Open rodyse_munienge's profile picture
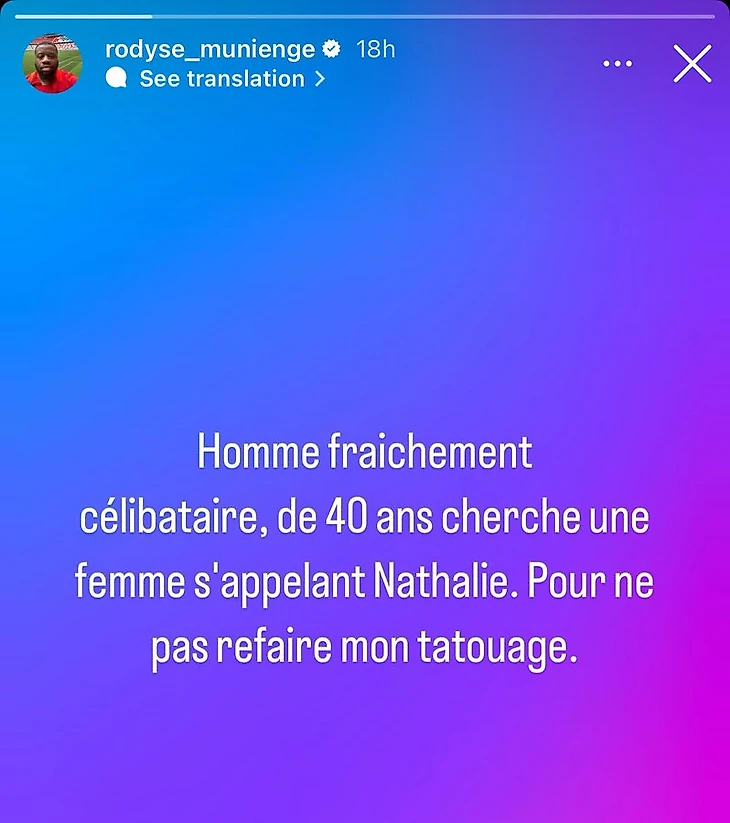 tap(52, 63)
